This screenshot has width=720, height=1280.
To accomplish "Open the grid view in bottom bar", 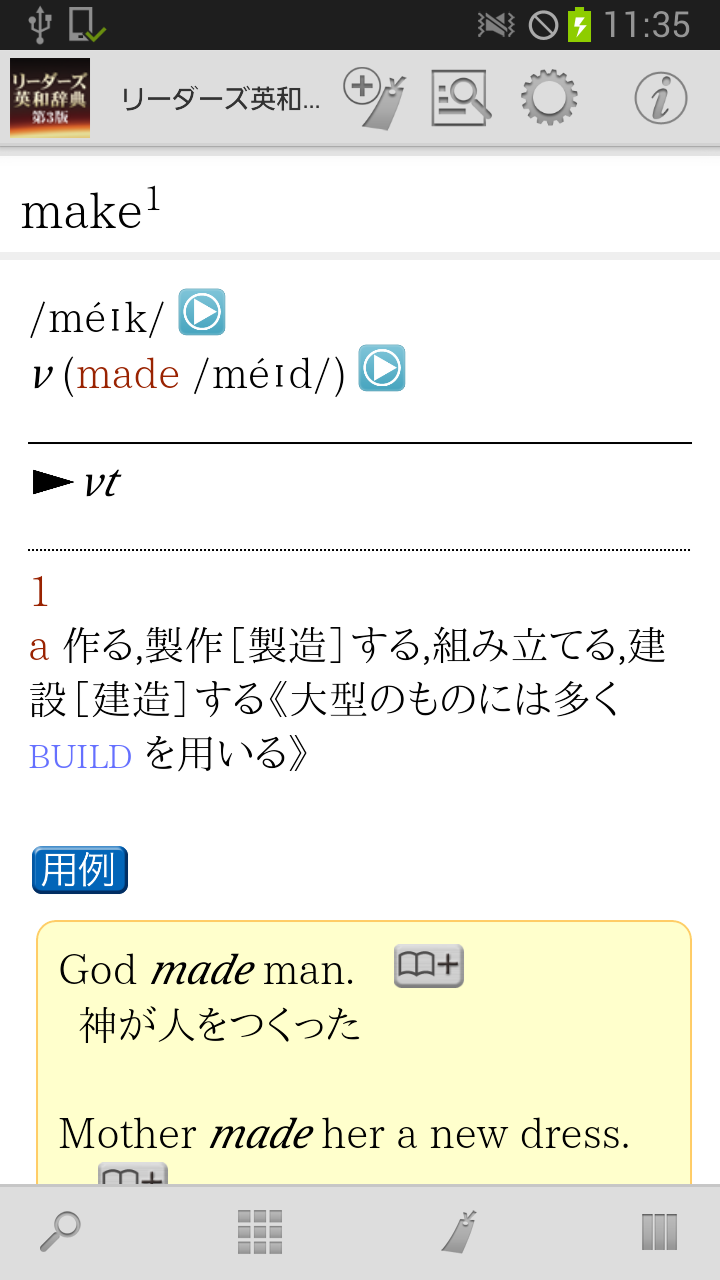I will (260, 1232).
